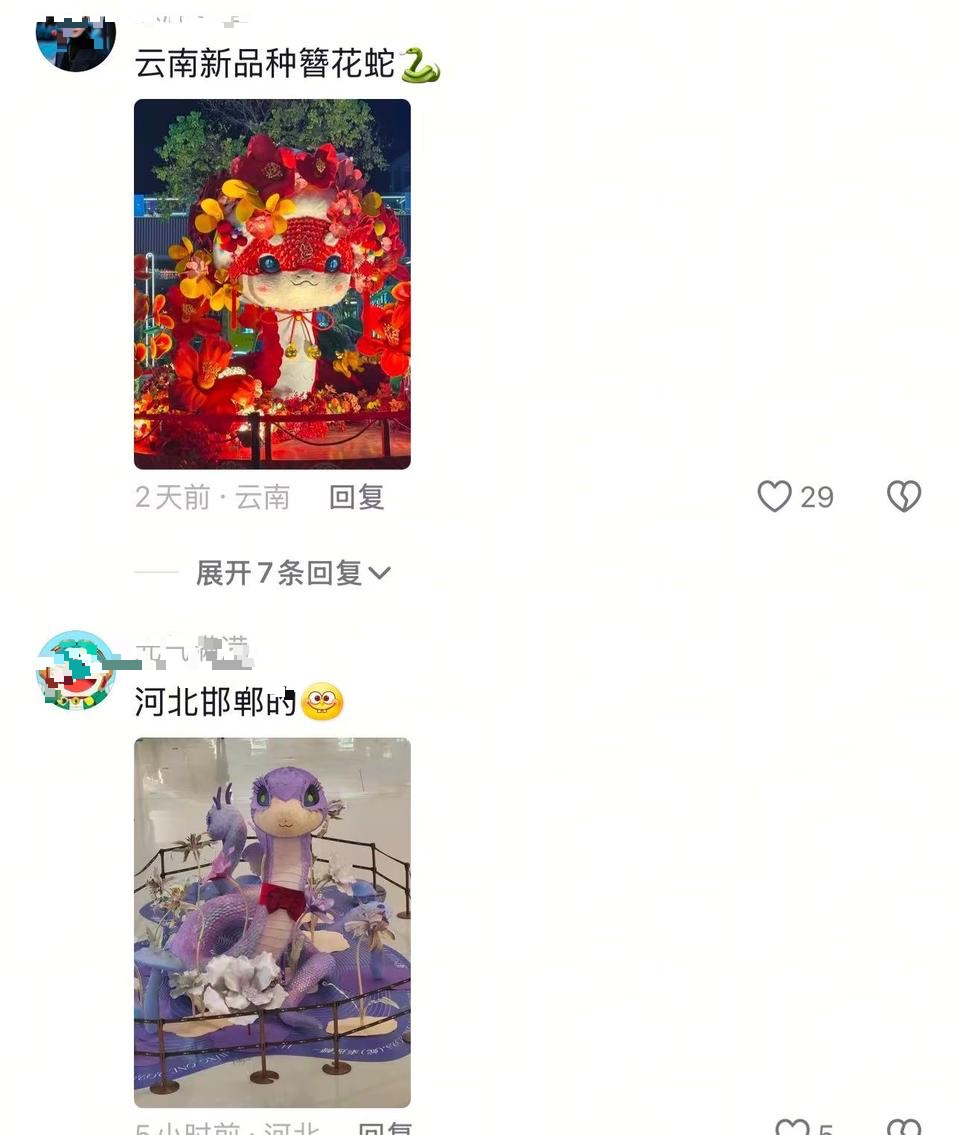Expand the 7 hidden replies
Image resolution: width=960 pixels, height=1135 pixels.
[292, 573]
